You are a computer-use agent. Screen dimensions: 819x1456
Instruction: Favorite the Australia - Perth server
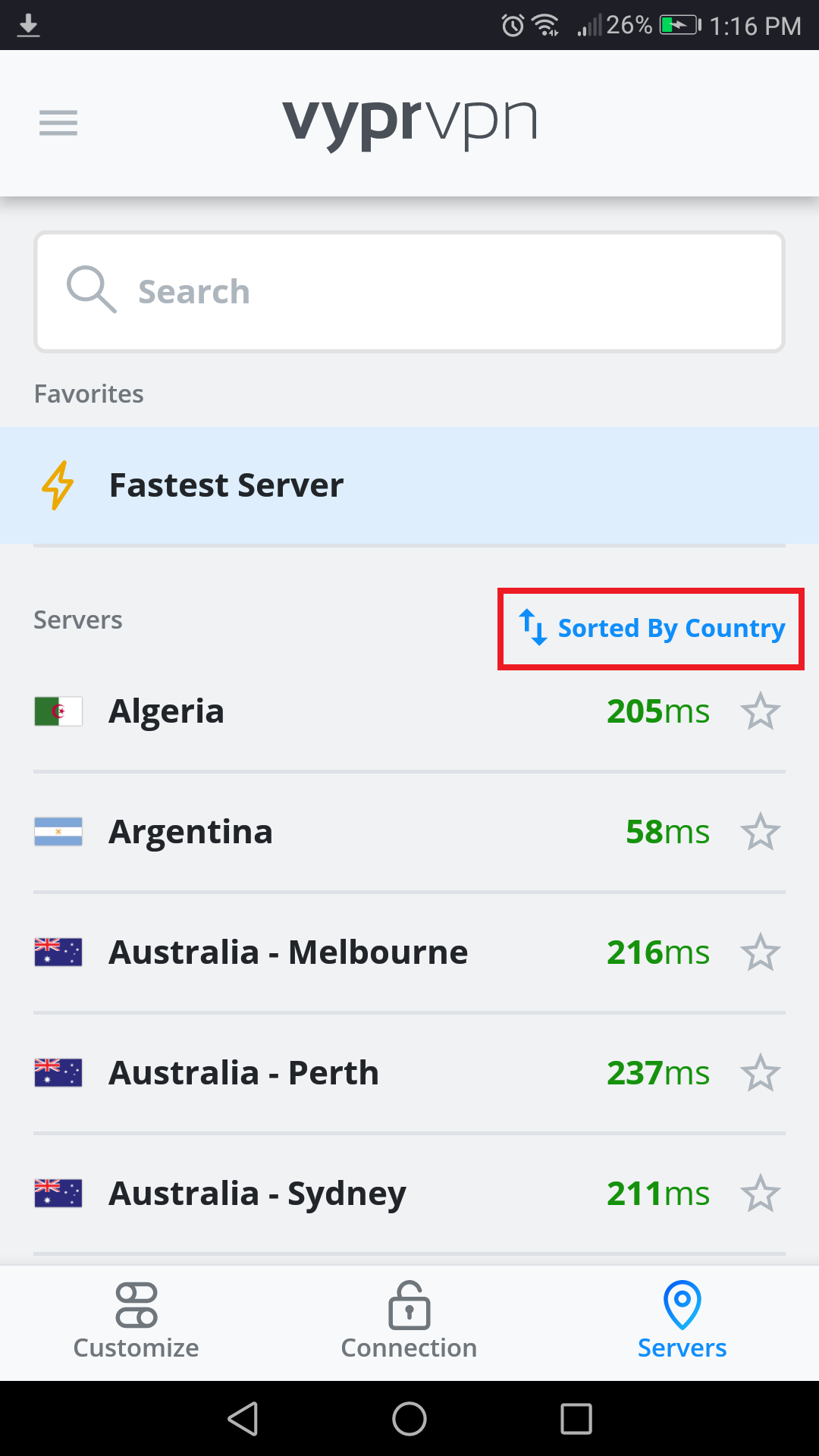tap(760, 1073)
